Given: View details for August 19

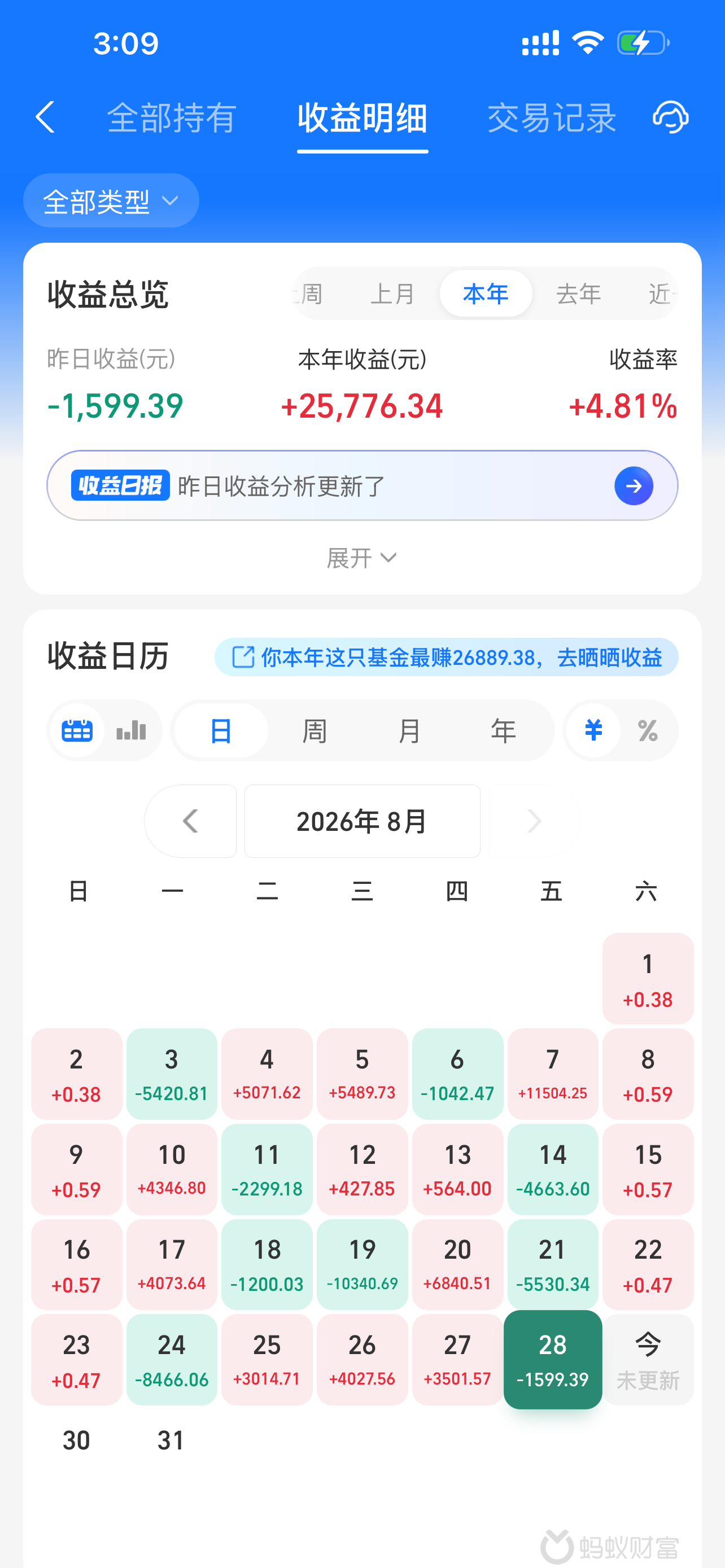Looking at the screenshot, I should 362,1265.
